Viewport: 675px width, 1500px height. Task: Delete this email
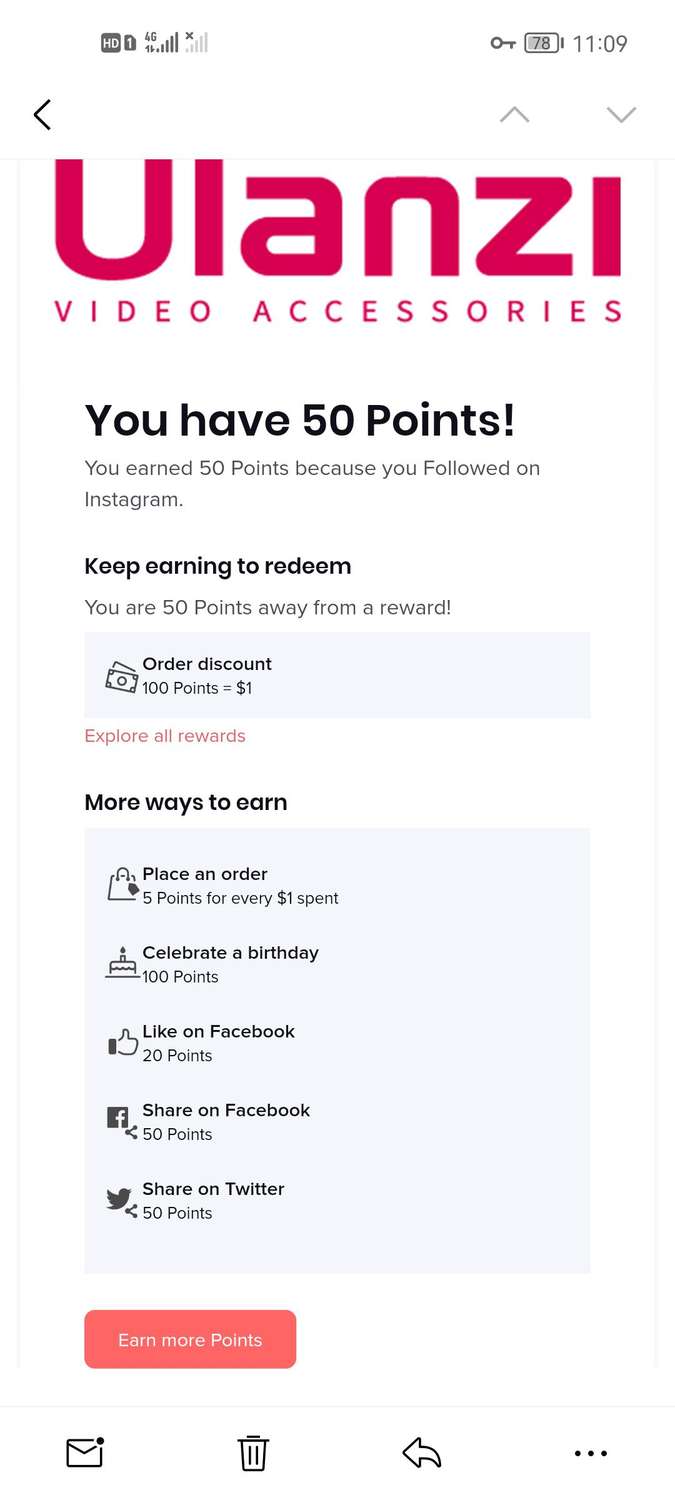tap(253, 1452)
